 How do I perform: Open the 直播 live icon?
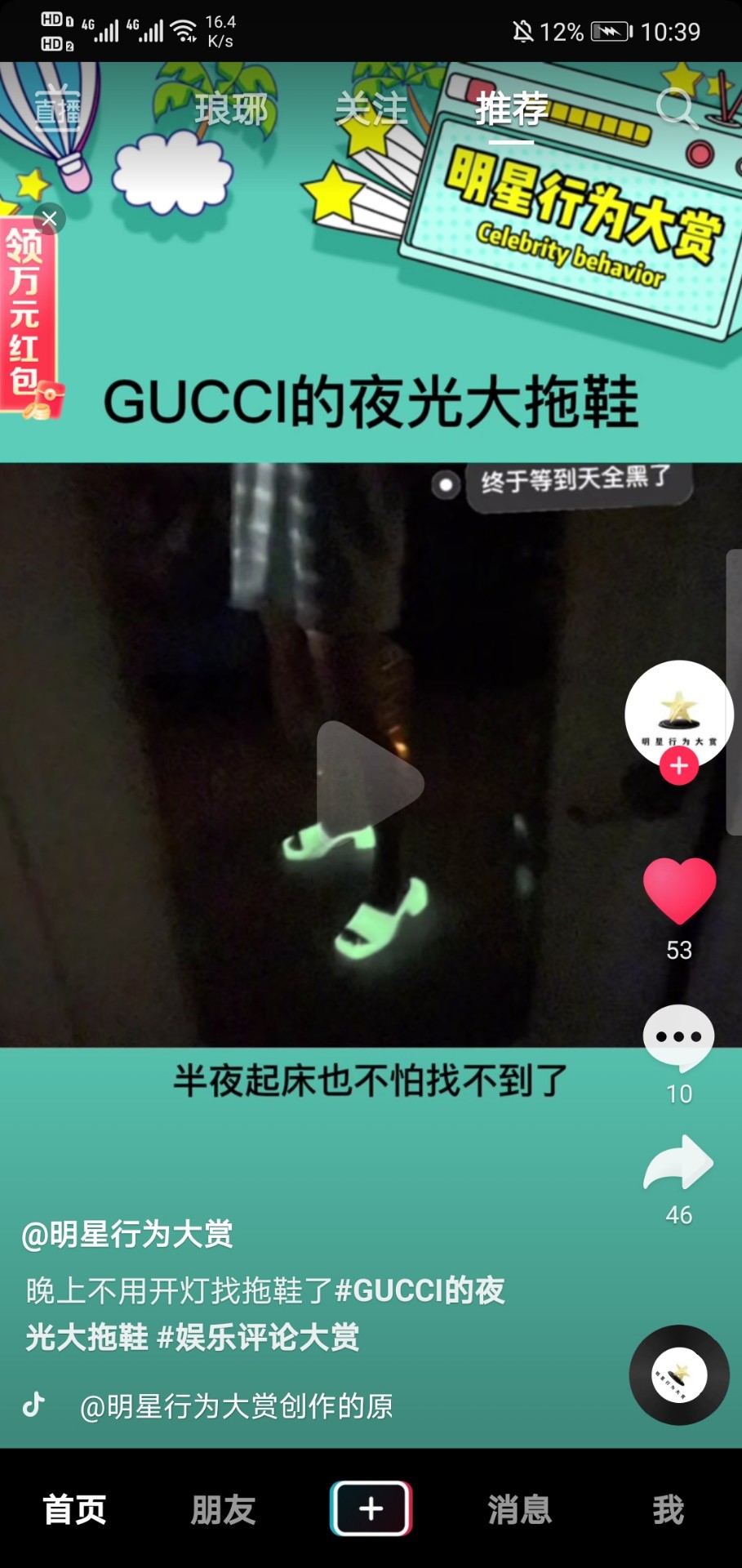coord(57,106)
